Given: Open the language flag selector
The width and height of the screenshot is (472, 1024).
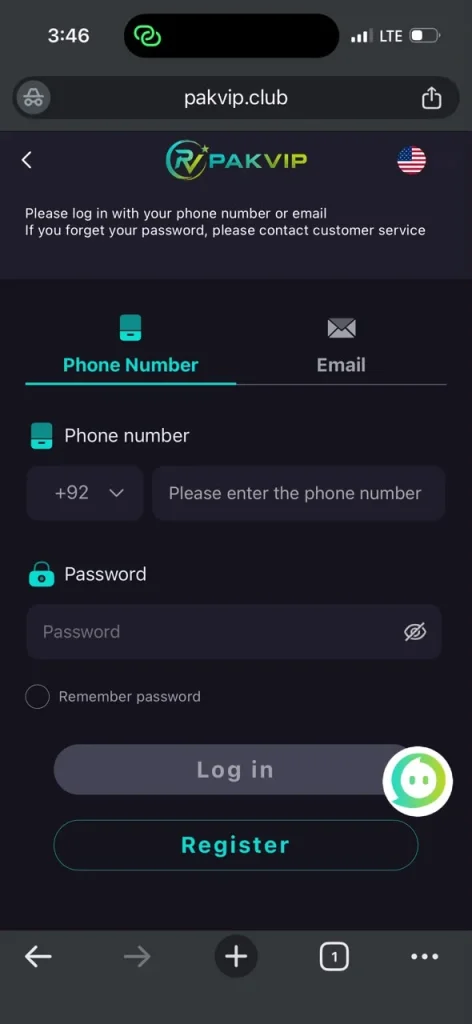Looking at the screenshot, I should (x=411, y=160).
